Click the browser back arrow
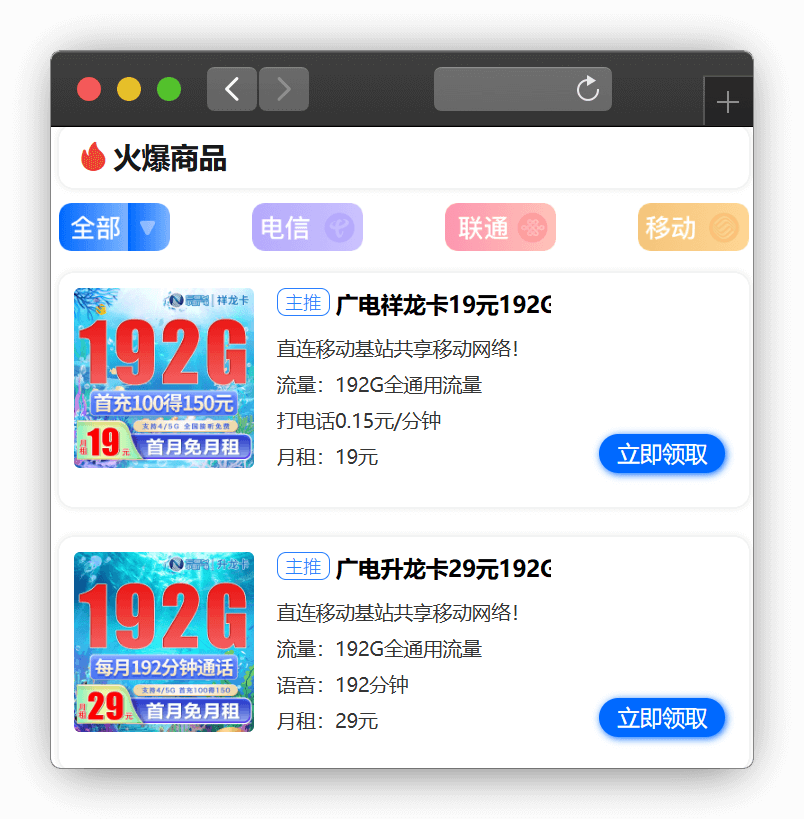This screenshot has height=819, width=804. pos(231,89)
